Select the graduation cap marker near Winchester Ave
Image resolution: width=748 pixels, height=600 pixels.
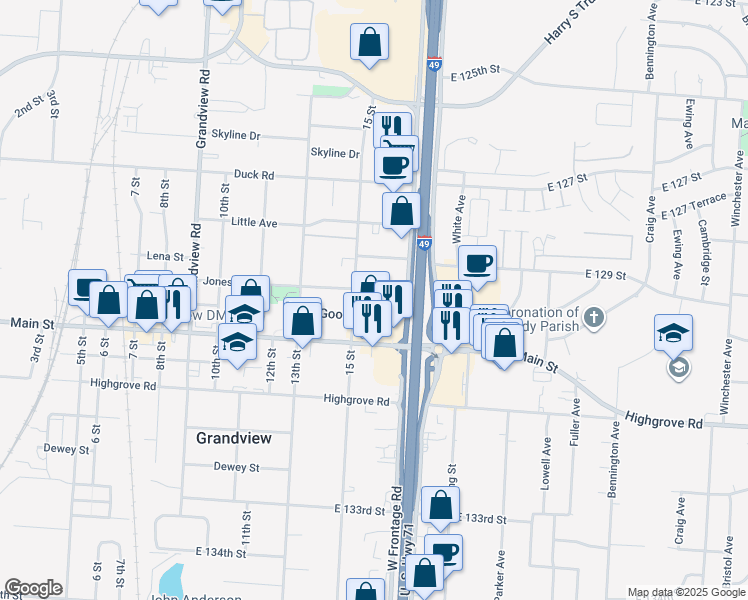pos(673,334)
